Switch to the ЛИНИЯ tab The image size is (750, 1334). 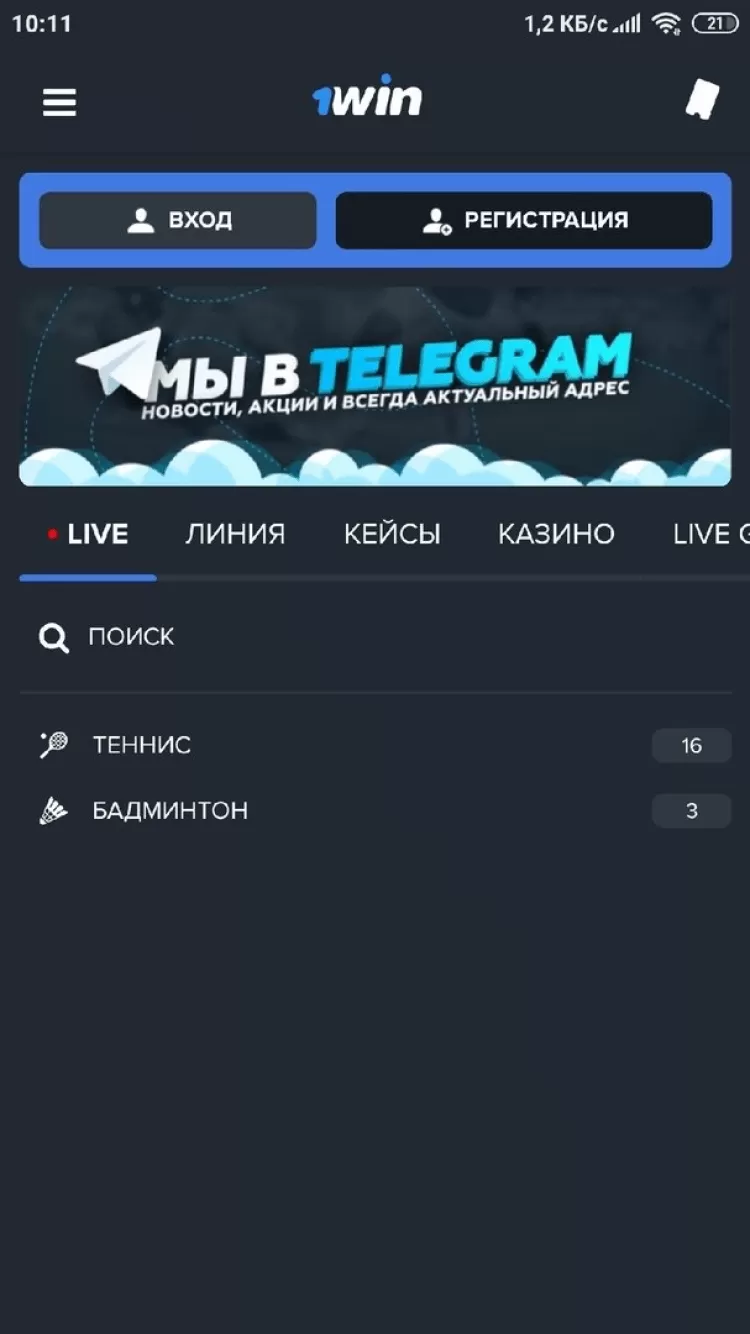point(235,534)
